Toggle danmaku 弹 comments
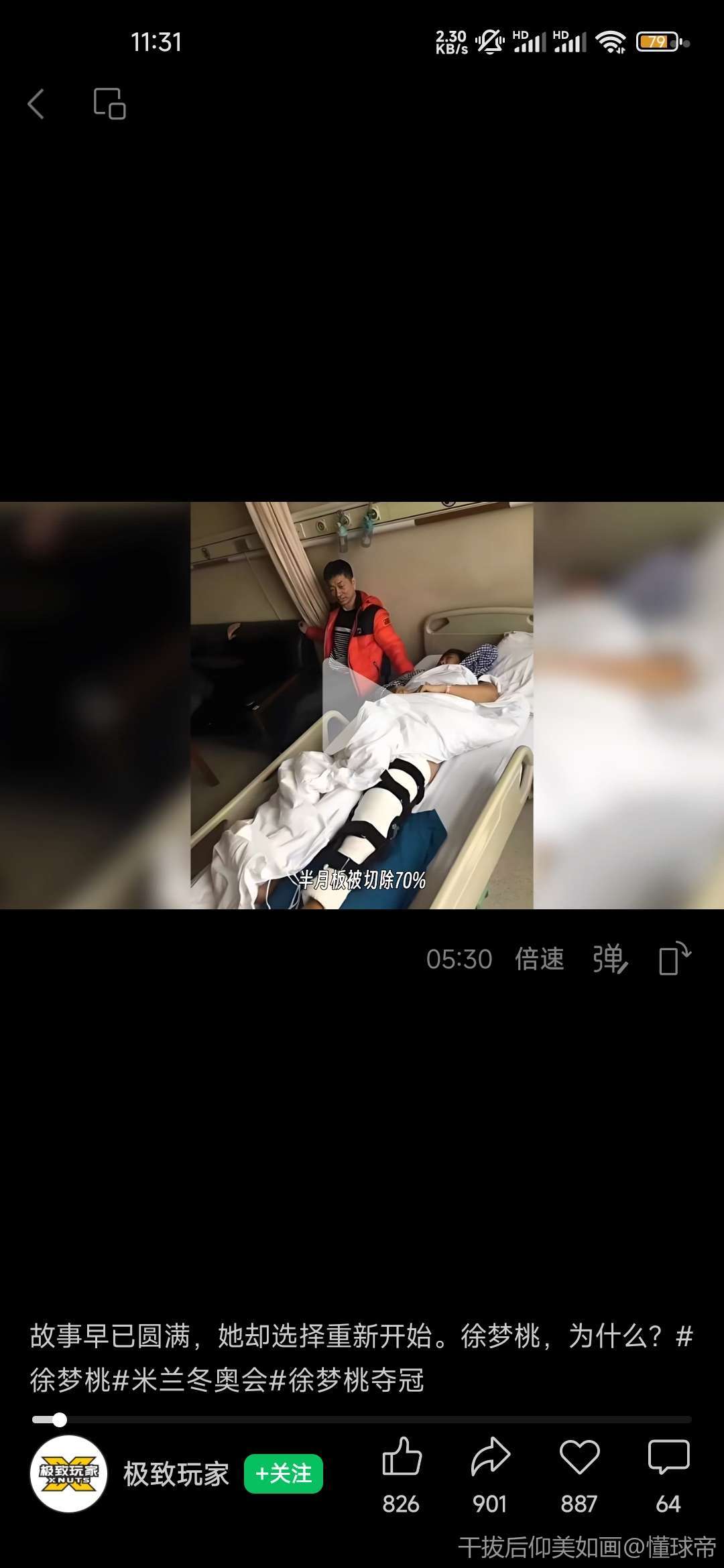Viewport: 724px width, 1568px height. point(609,959)
